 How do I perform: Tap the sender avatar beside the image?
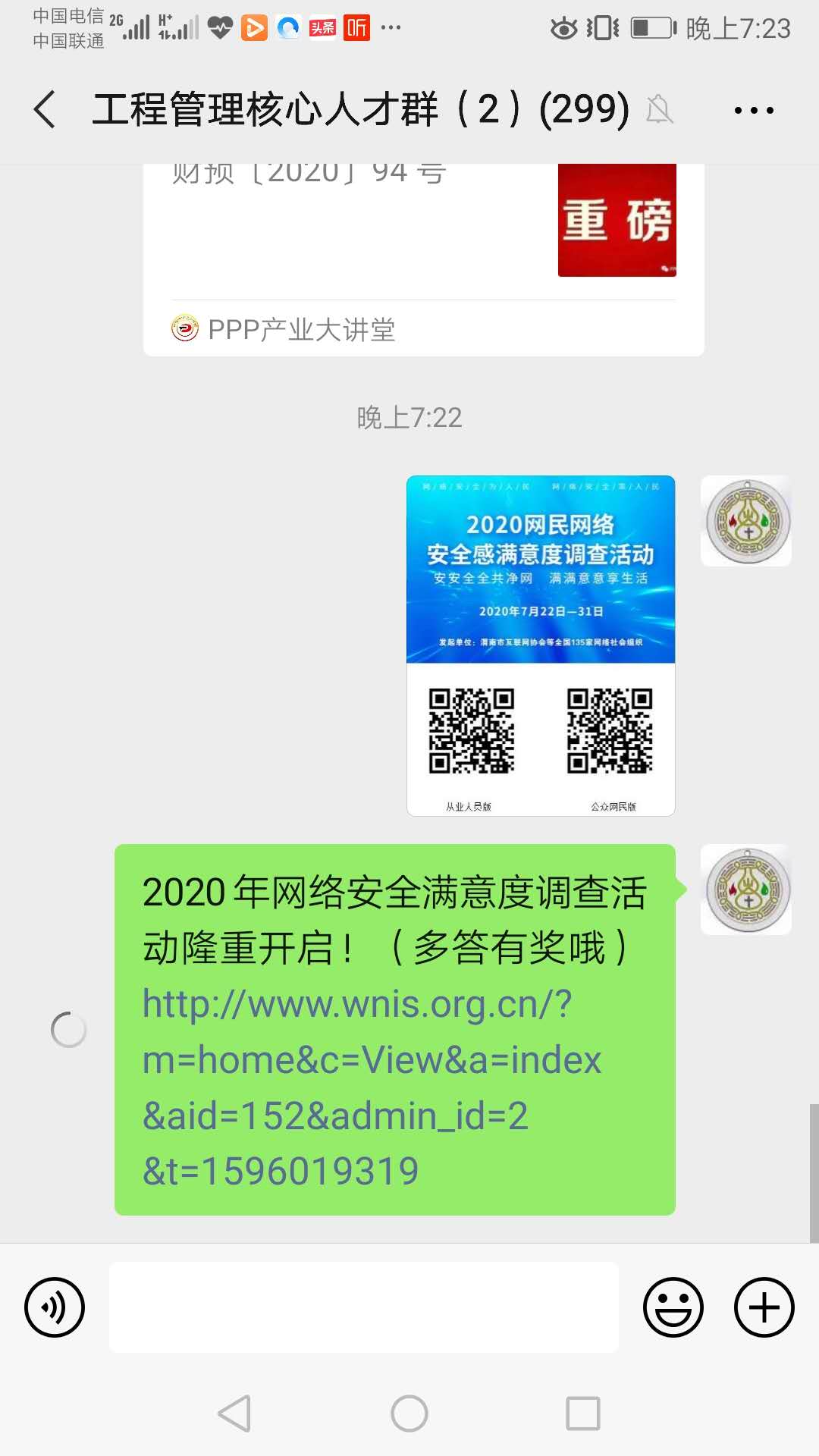[746, 521]
